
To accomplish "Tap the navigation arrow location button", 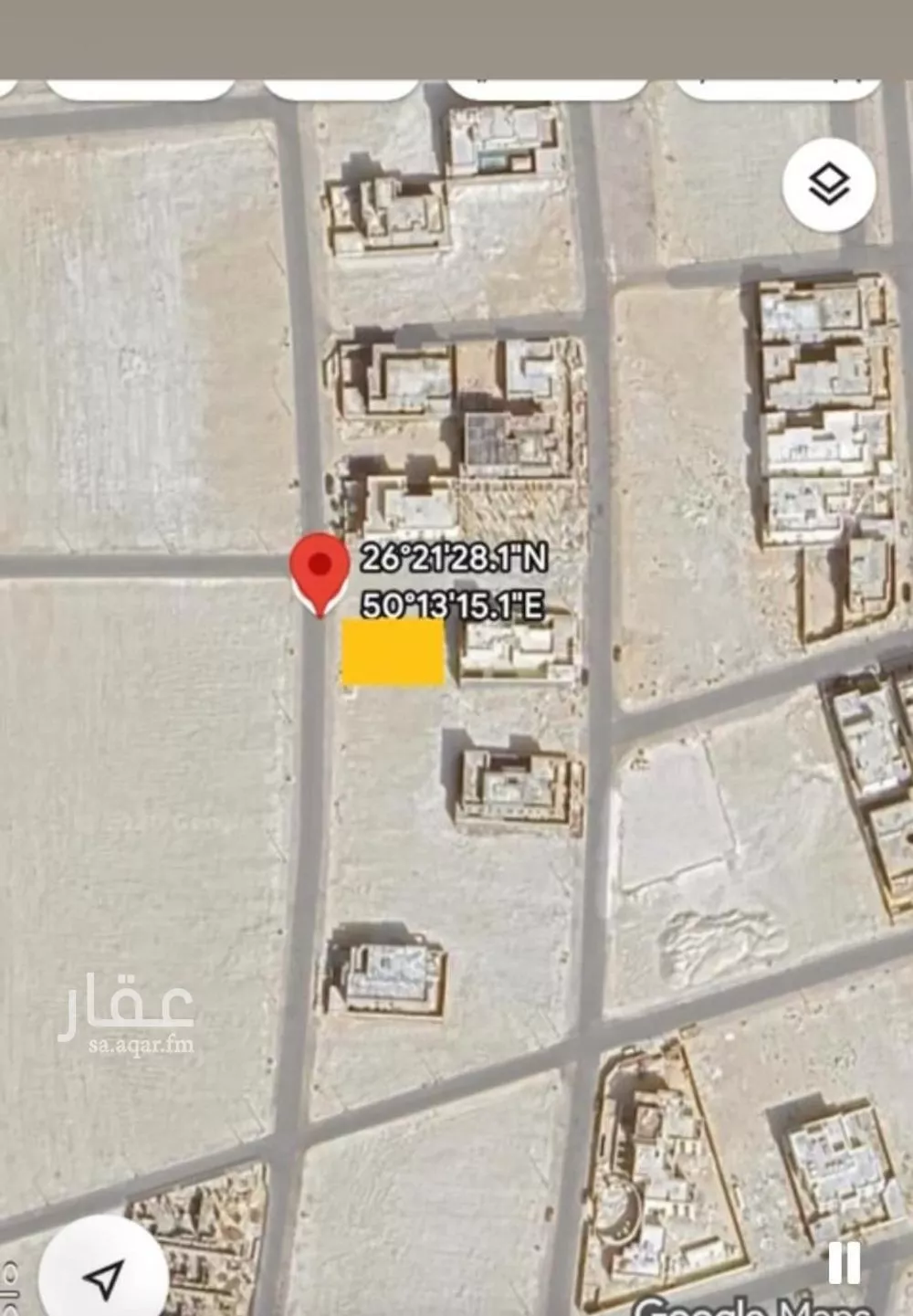I will 103,1278.
